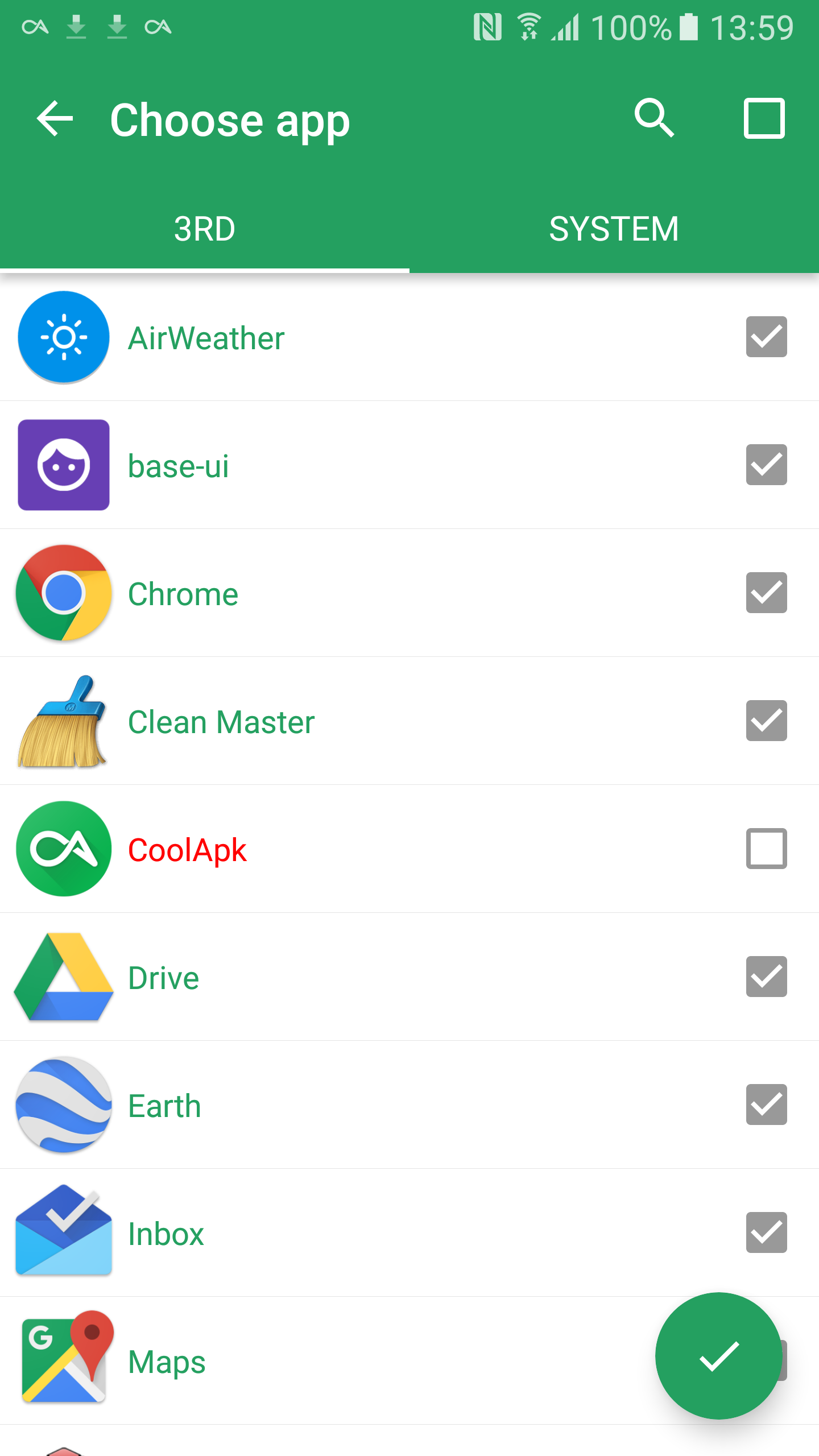The width and height of the screenshot is (819, 1456).
Task: Deselect the Inbox checkbox
Action: coord(767,1232)
